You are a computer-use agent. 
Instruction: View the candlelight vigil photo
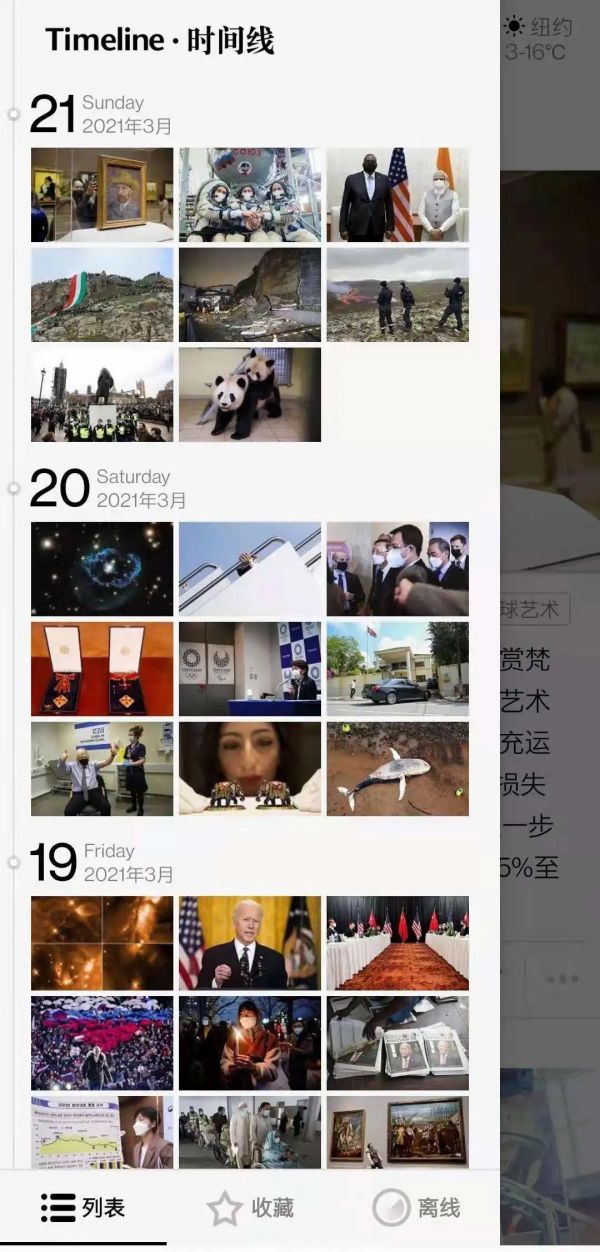click(250, 1043)
